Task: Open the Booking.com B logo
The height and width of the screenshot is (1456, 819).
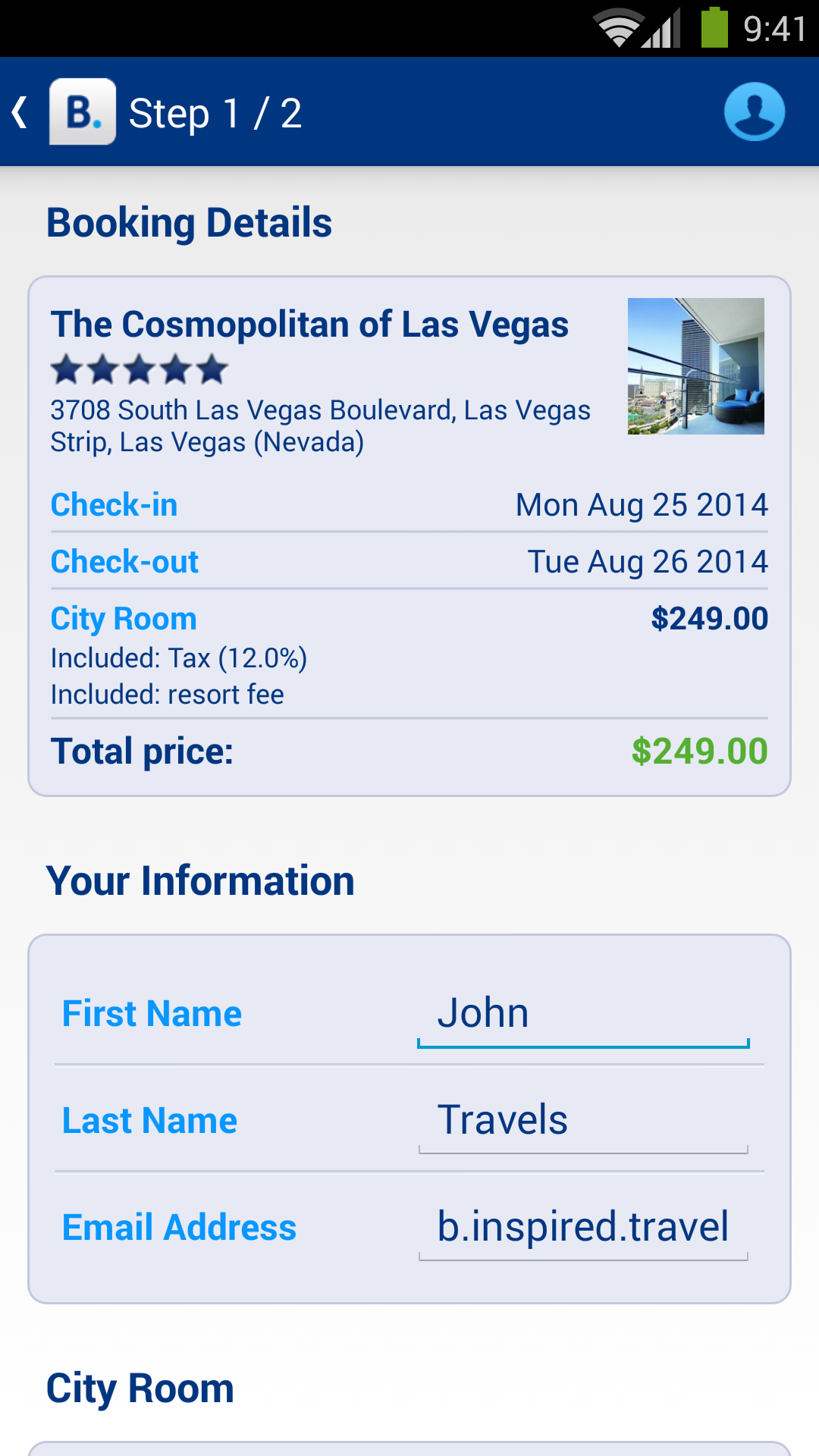Action: pyautogui.click(x=82, y=112)
